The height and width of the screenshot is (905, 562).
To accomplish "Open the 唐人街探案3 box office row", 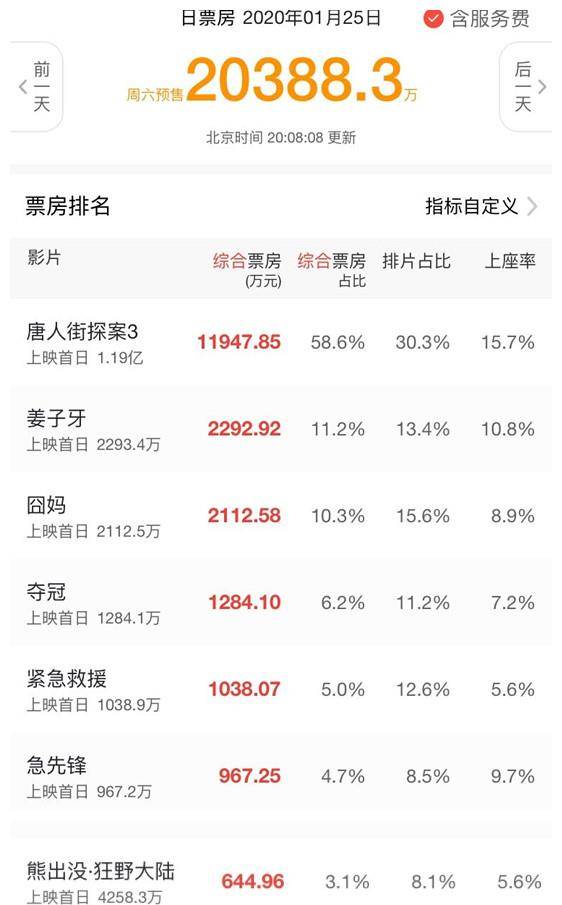I will click(x=281, y=343).
